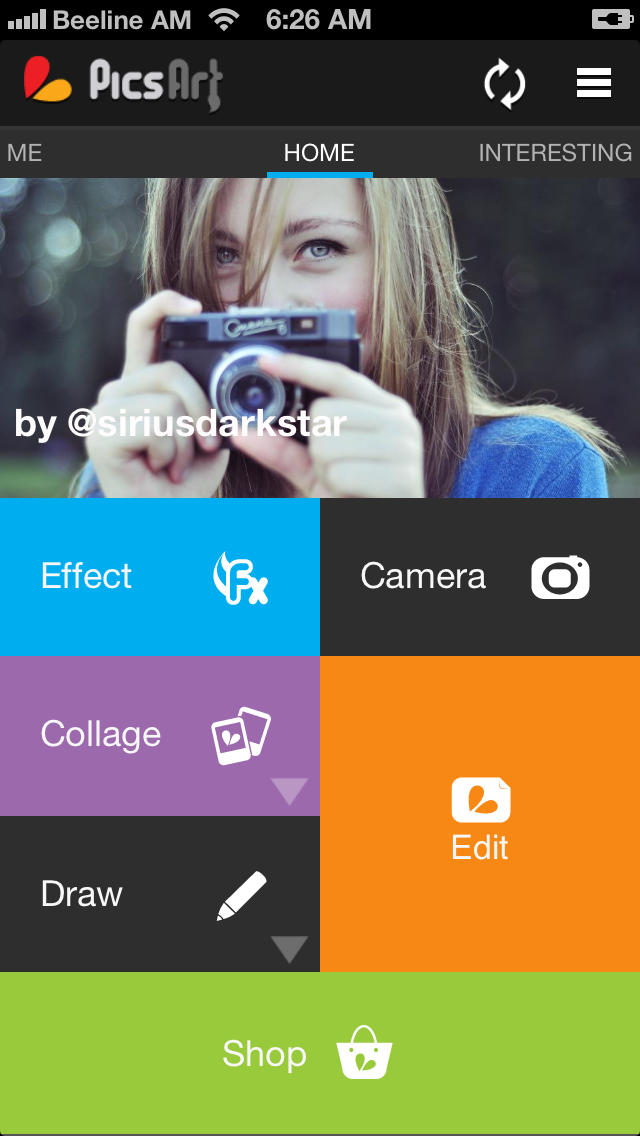Screen dimensions: 640x1136
Task: Launch the Camera tile
Action: (479, 577)
